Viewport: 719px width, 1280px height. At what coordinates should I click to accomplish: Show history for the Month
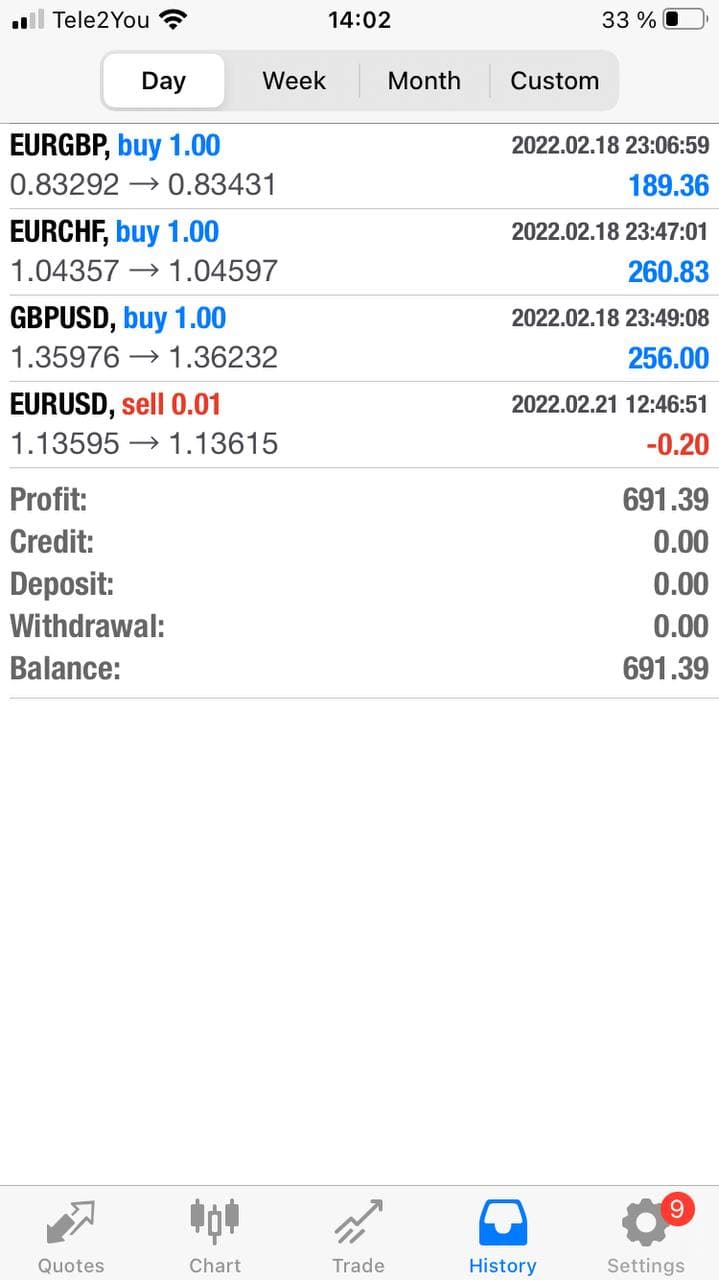coord(424,81)
